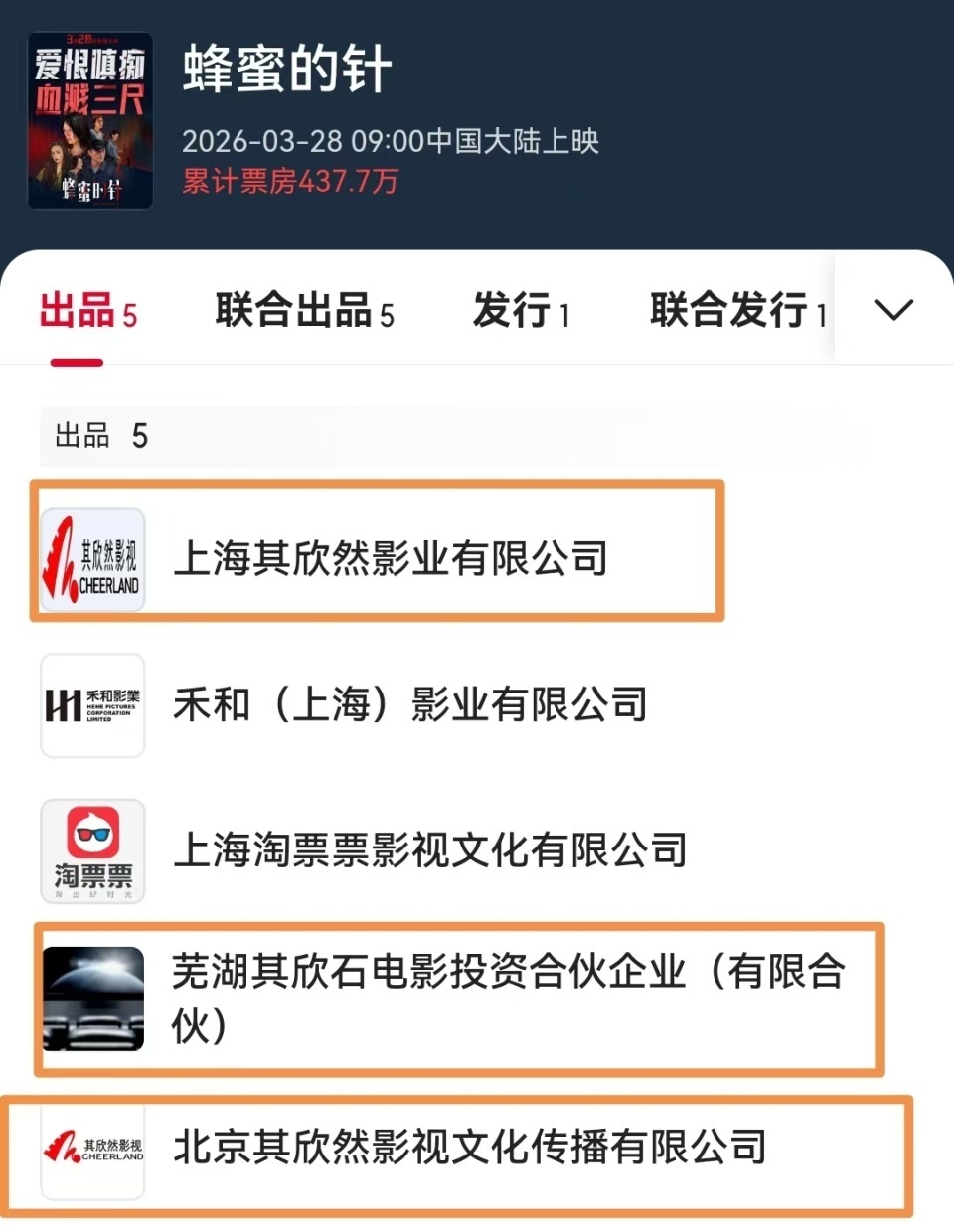Select the 发行 tab
Viewport: 954px width, 1232px height.
(x=524, y=310)
